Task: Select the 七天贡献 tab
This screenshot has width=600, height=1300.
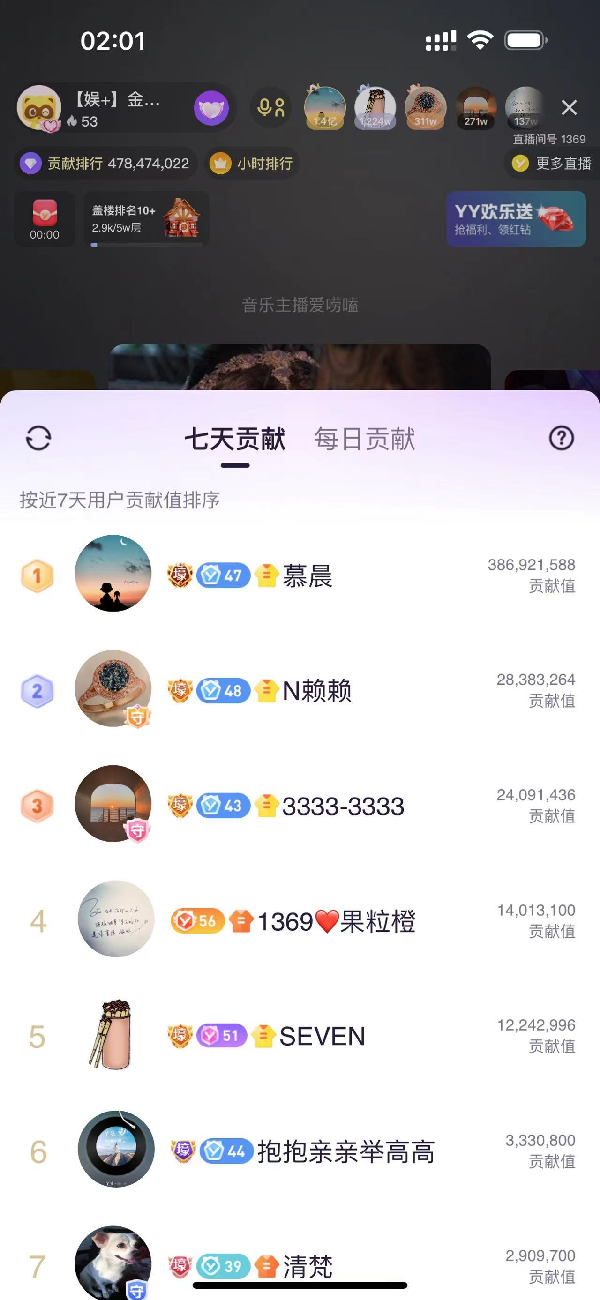Action: [235, 439]
